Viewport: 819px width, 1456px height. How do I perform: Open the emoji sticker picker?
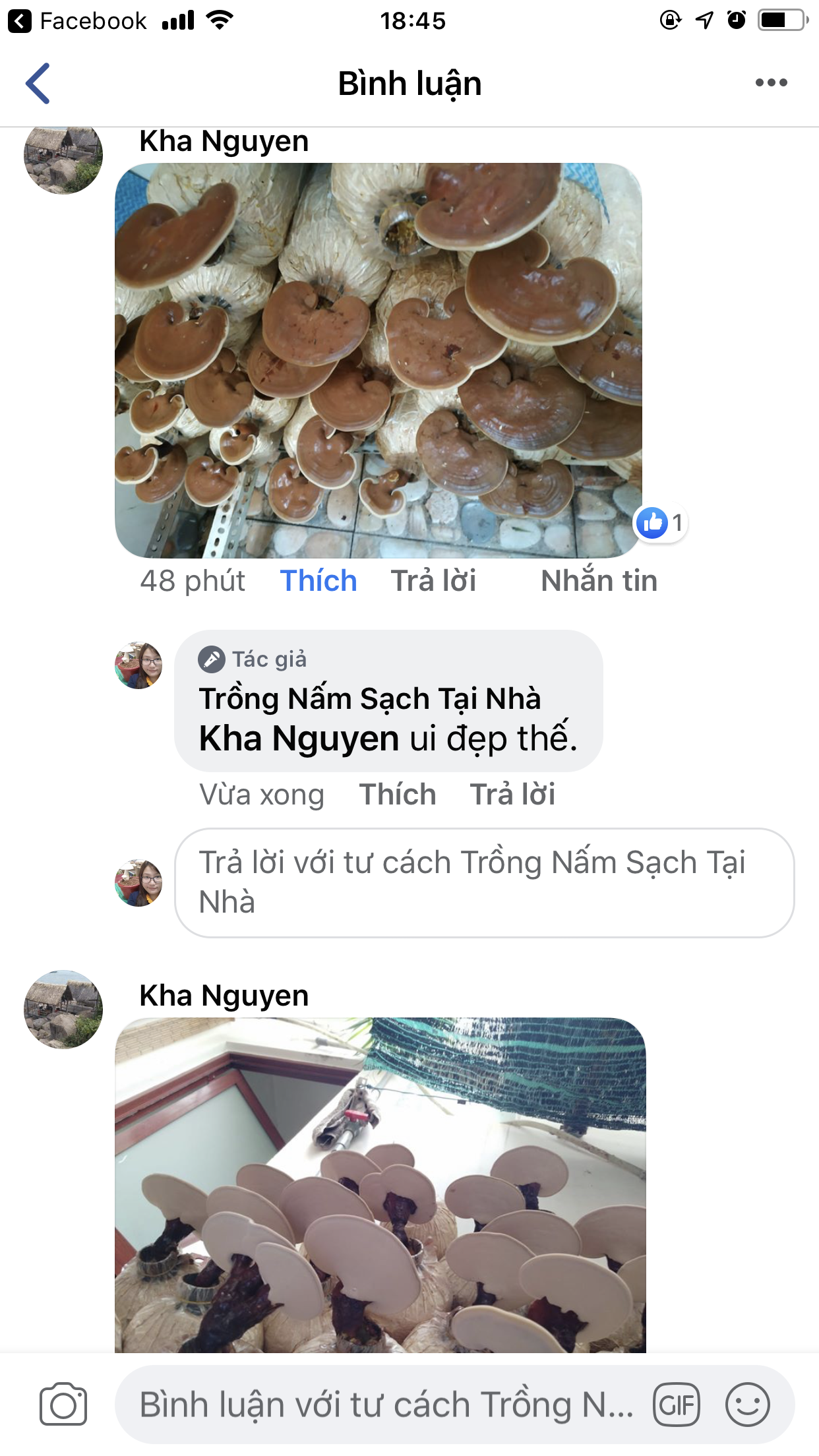[x=747, y=1405]
